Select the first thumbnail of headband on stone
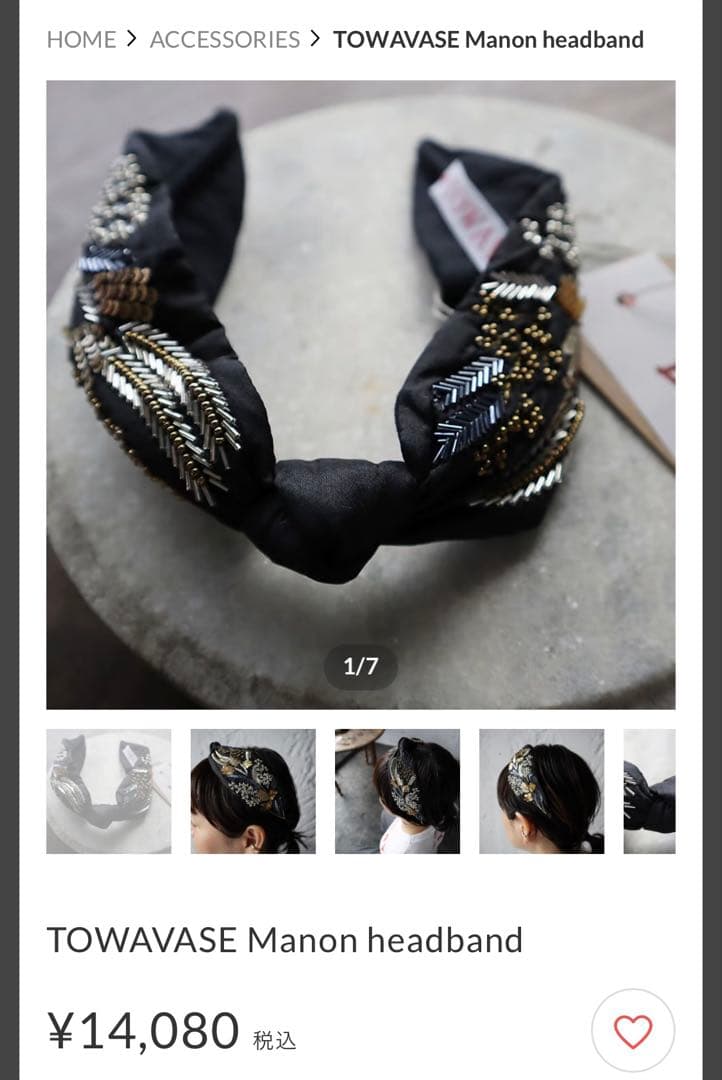Viewport: 722px width, 1080px height. [109, 791]
